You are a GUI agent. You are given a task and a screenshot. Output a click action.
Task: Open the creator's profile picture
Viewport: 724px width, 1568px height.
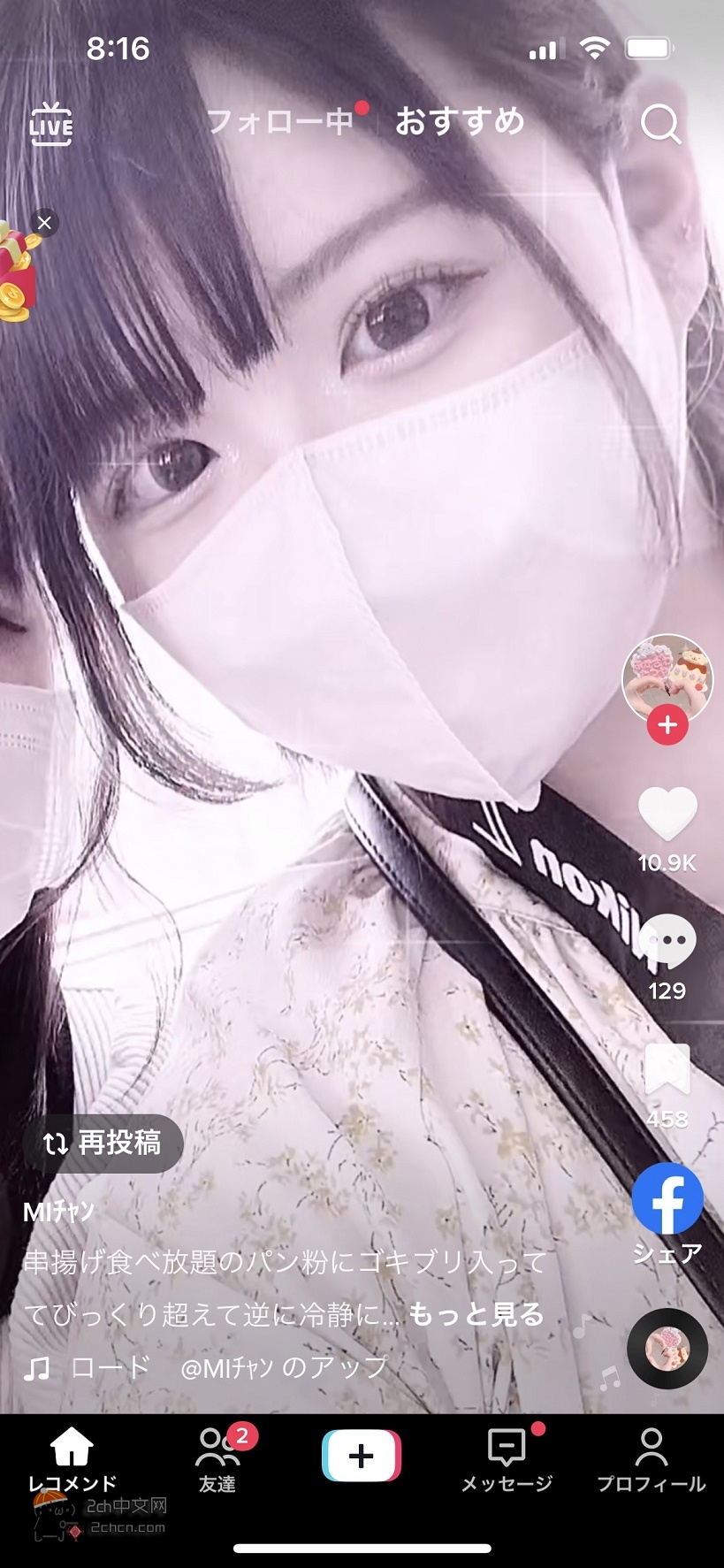click(x=667, y=677)
